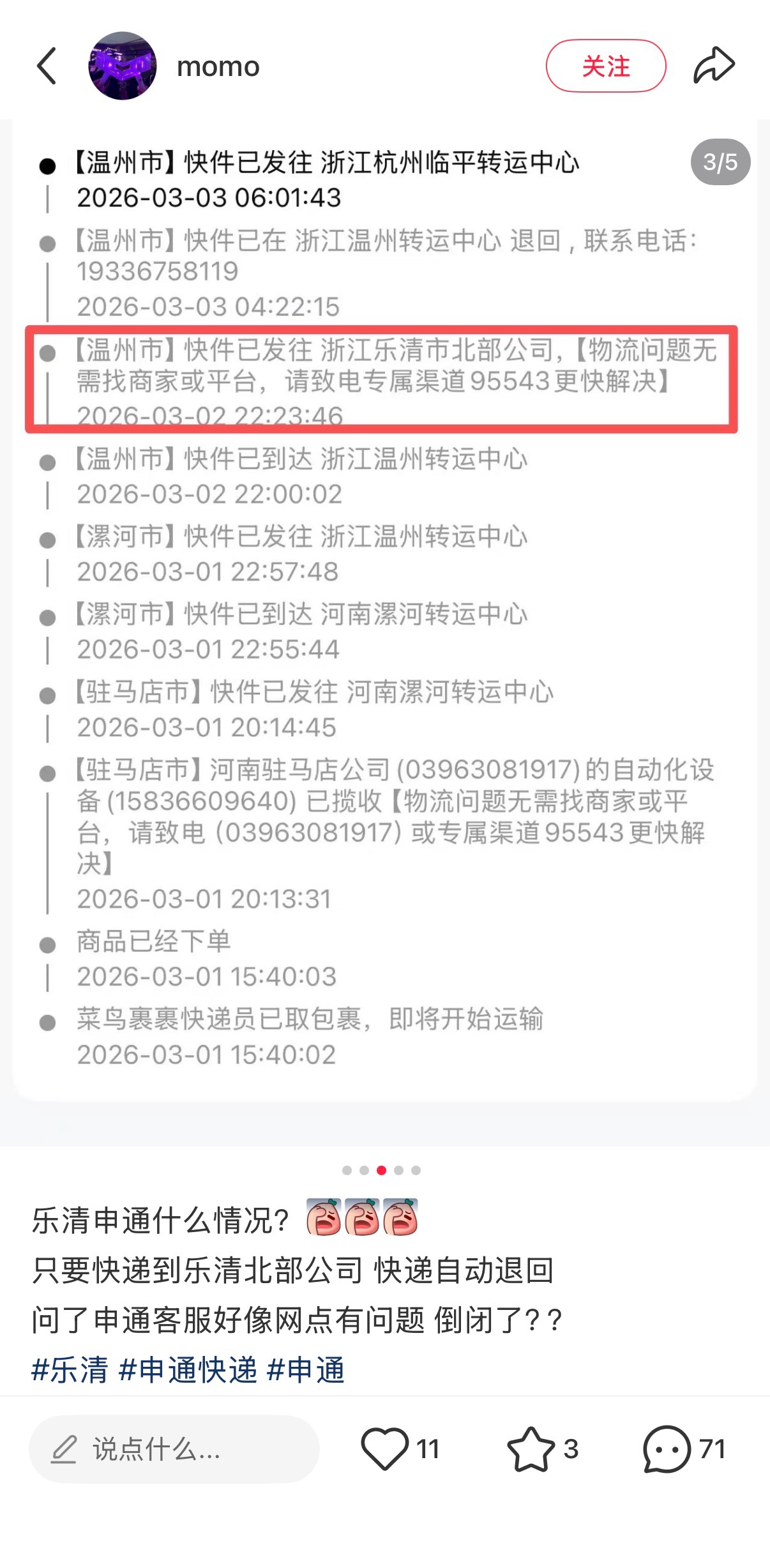Tap the 说点什么 comment field
Image resolution: width=770 pixels, height=1568 pixels.
click(174, 1449)
